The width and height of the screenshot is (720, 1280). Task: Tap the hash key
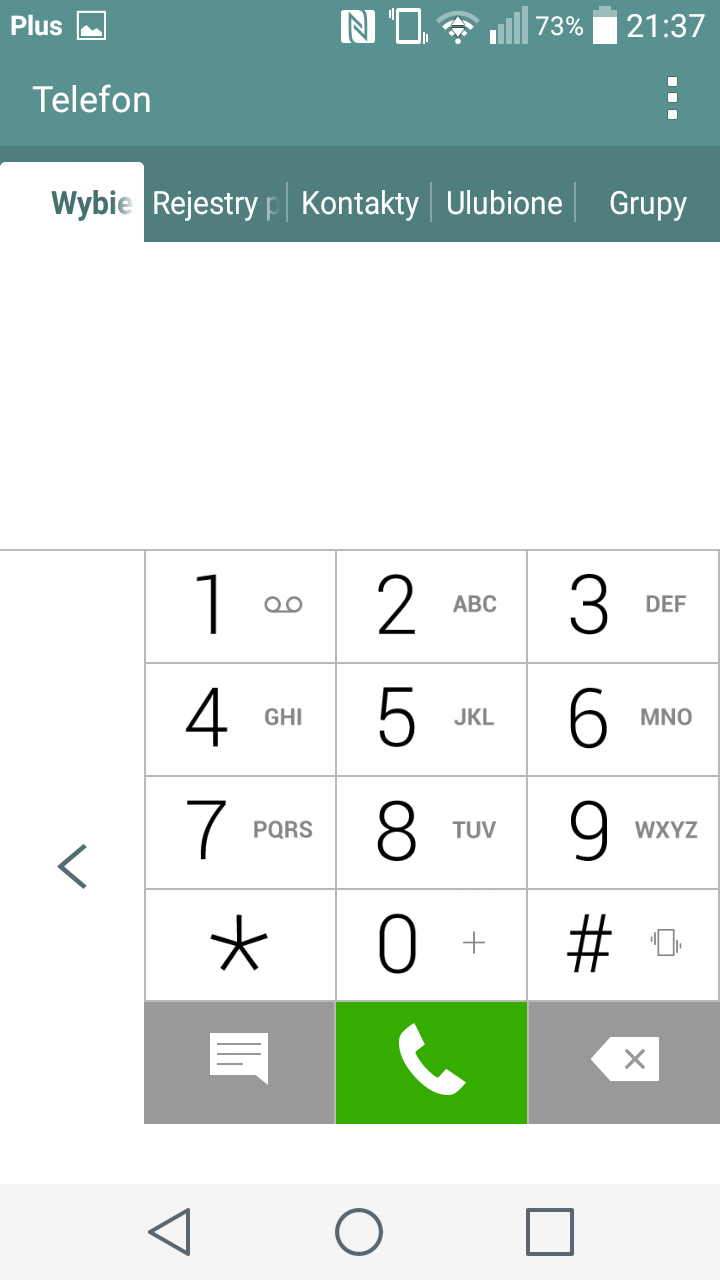coord(623,945)
